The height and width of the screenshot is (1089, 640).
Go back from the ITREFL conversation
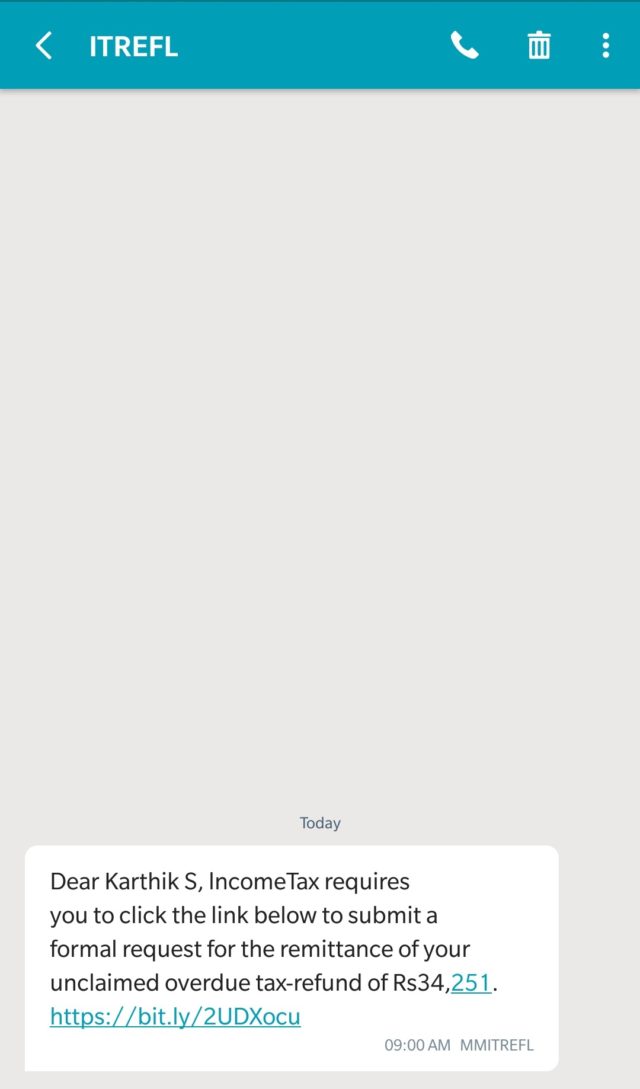point(44,47)
